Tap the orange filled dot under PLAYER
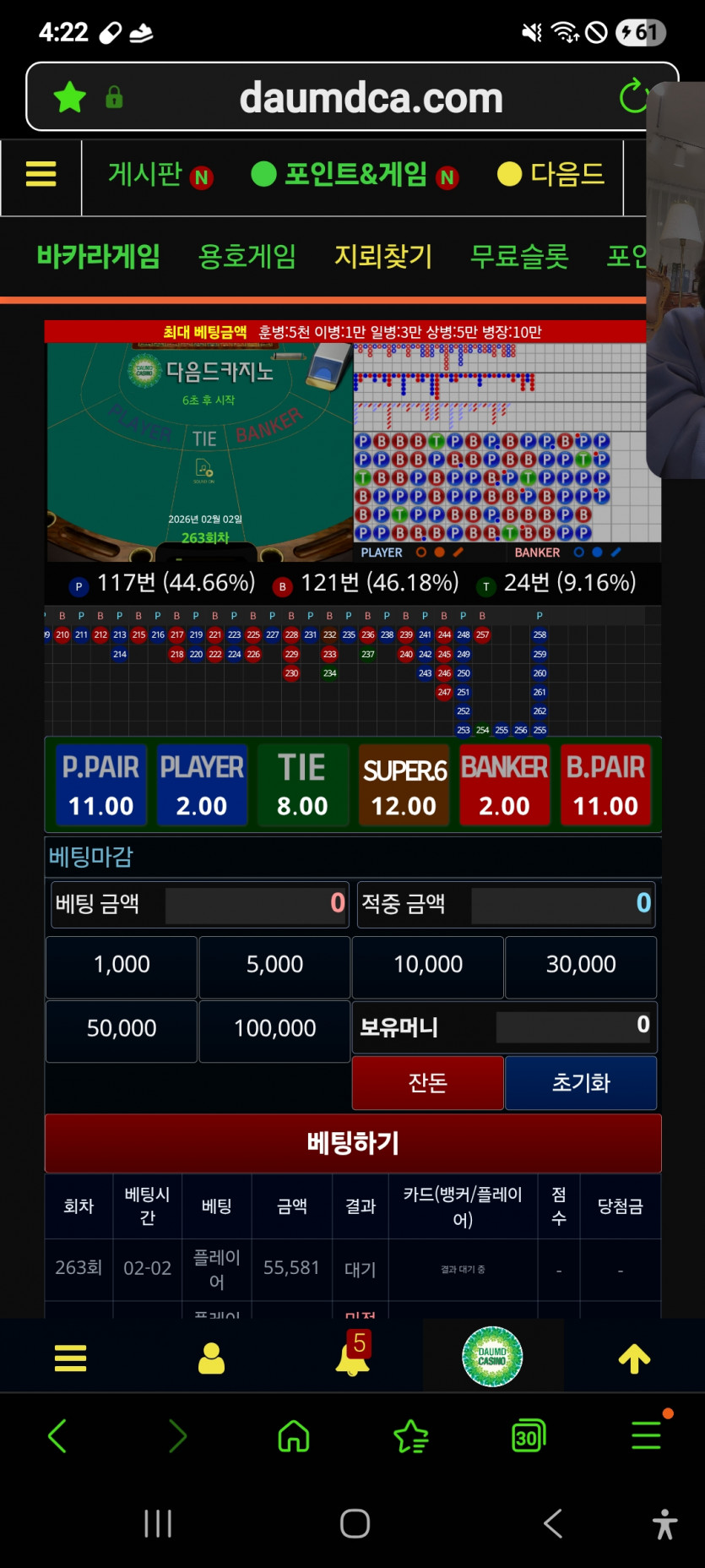The height and width of the screenshot is (1568, 705). (438, 552)
